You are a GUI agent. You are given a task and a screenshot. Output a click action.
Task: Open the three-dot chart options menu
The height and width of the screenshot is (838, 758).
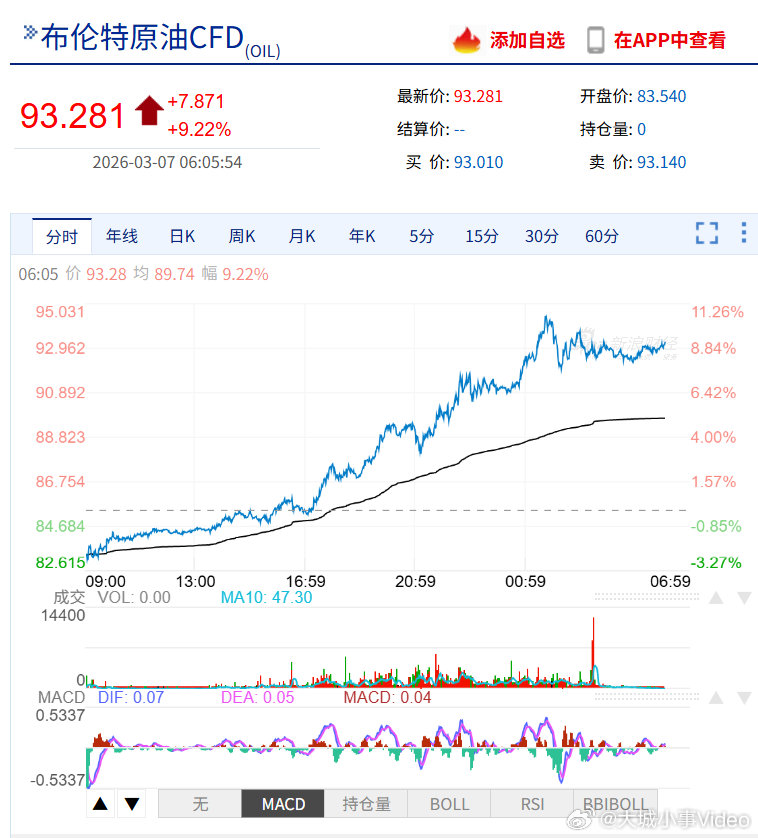click(x=742, y=233)
